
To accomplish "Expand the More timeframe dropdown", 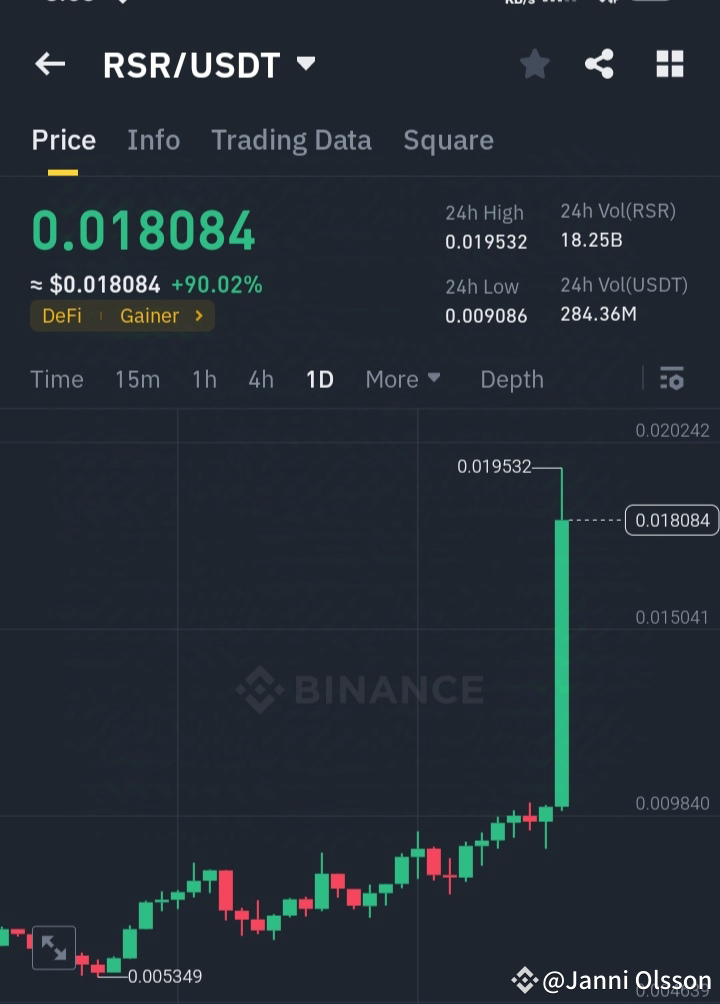I will tap(402, 379).
